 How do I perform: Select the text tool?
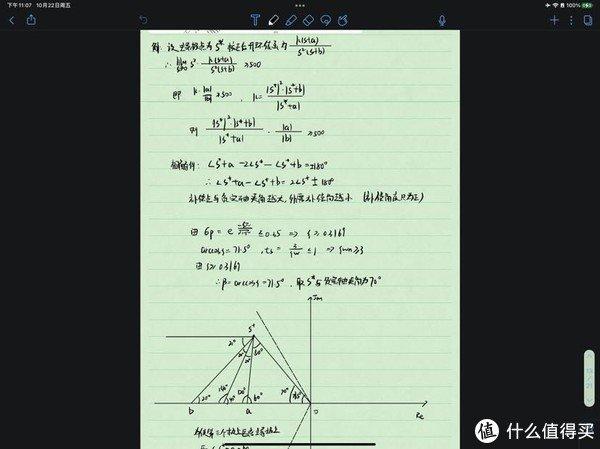[255, 19]
